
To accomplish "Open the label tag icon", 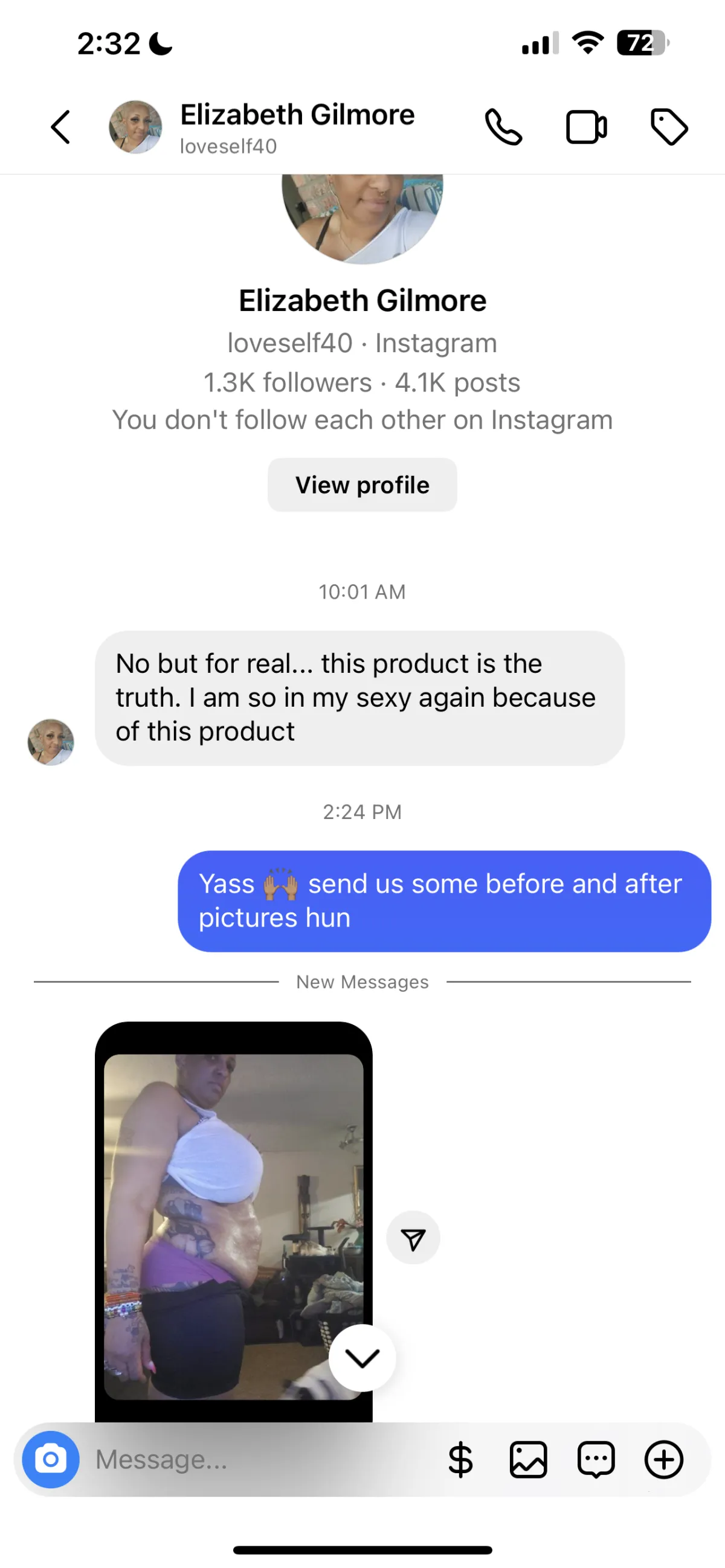I will click(669, 127).
